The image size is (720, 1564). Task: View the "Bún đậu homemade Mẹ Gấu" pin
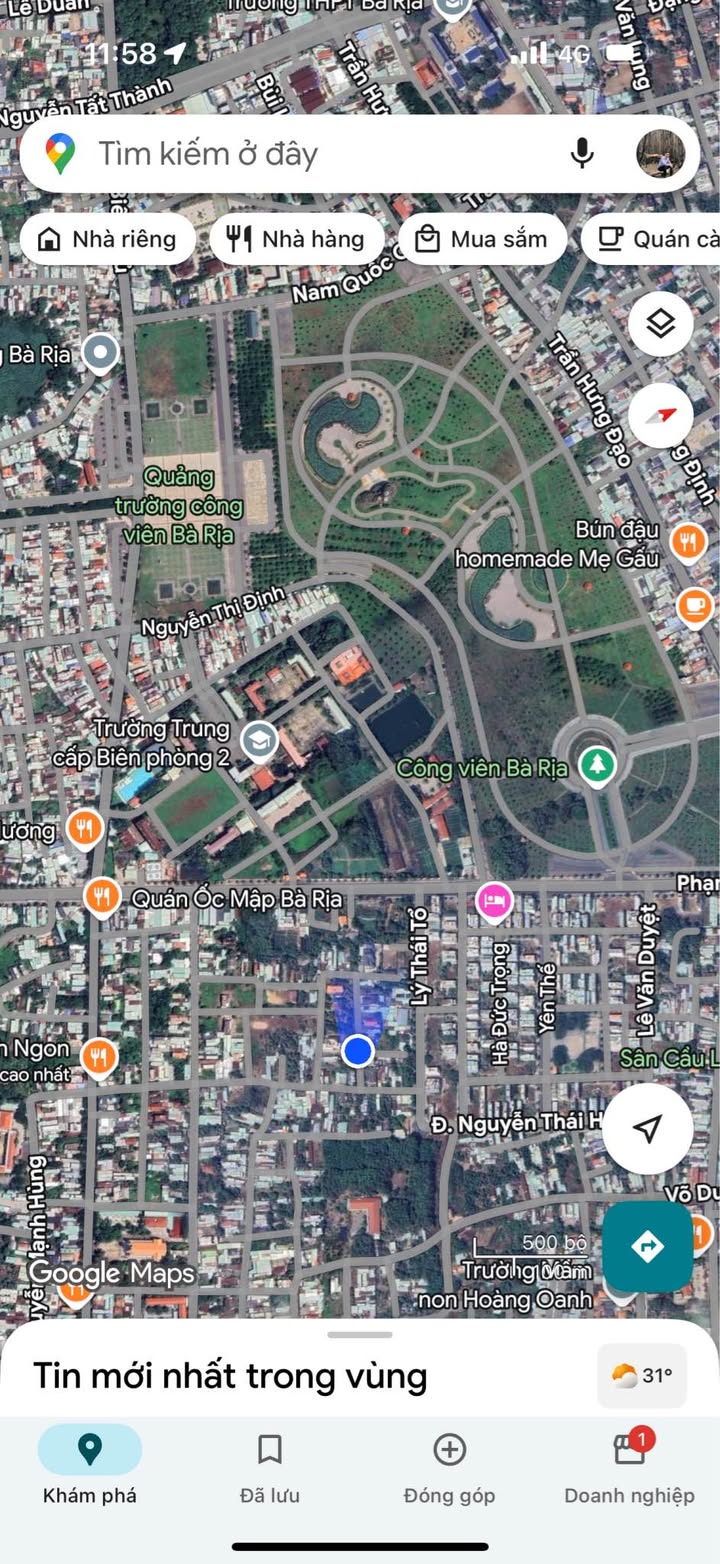pyautogui.click(x=688, y=542)
